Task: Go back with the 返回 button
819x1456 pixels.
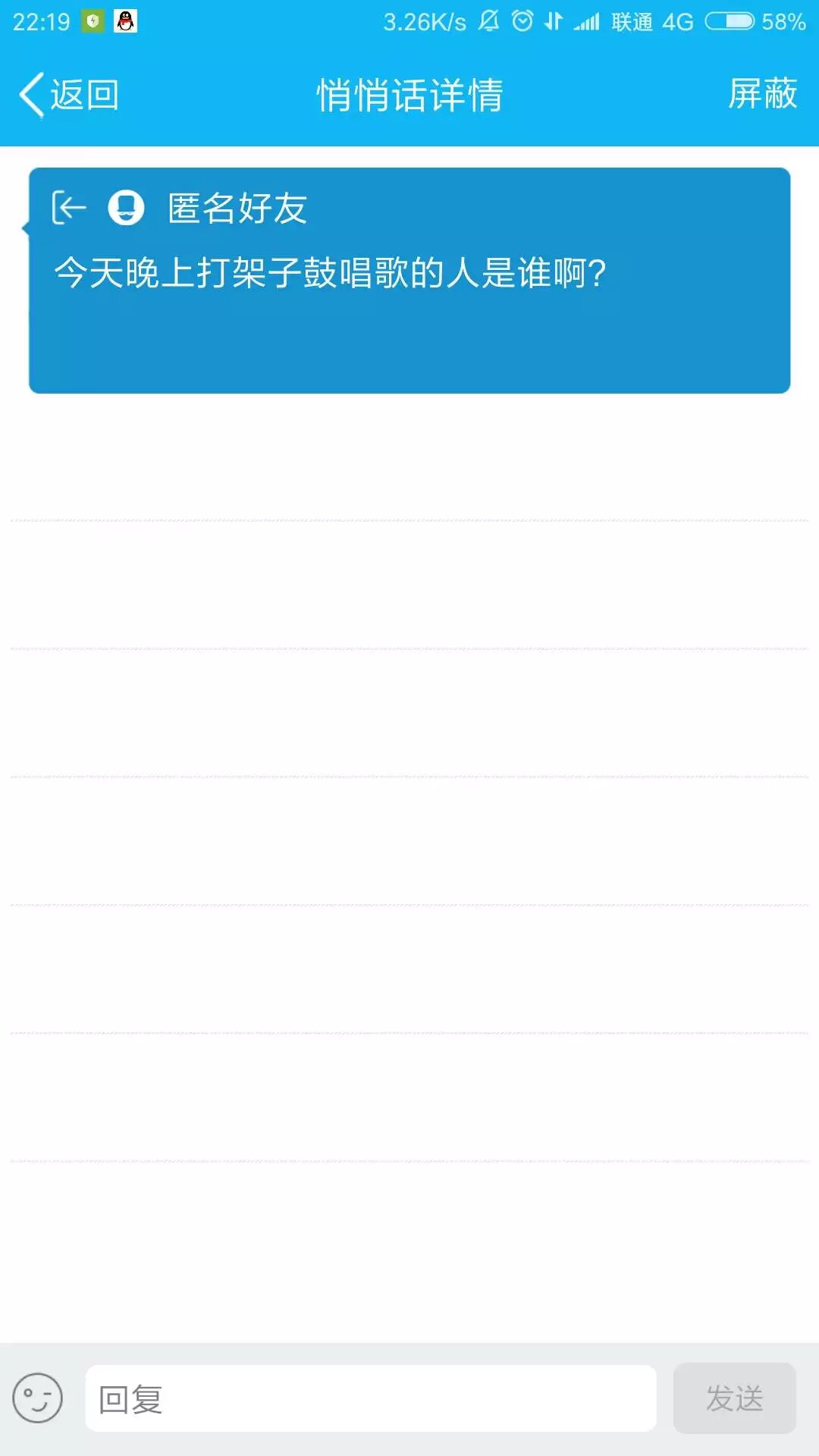Action: click(x=69, y=96)
